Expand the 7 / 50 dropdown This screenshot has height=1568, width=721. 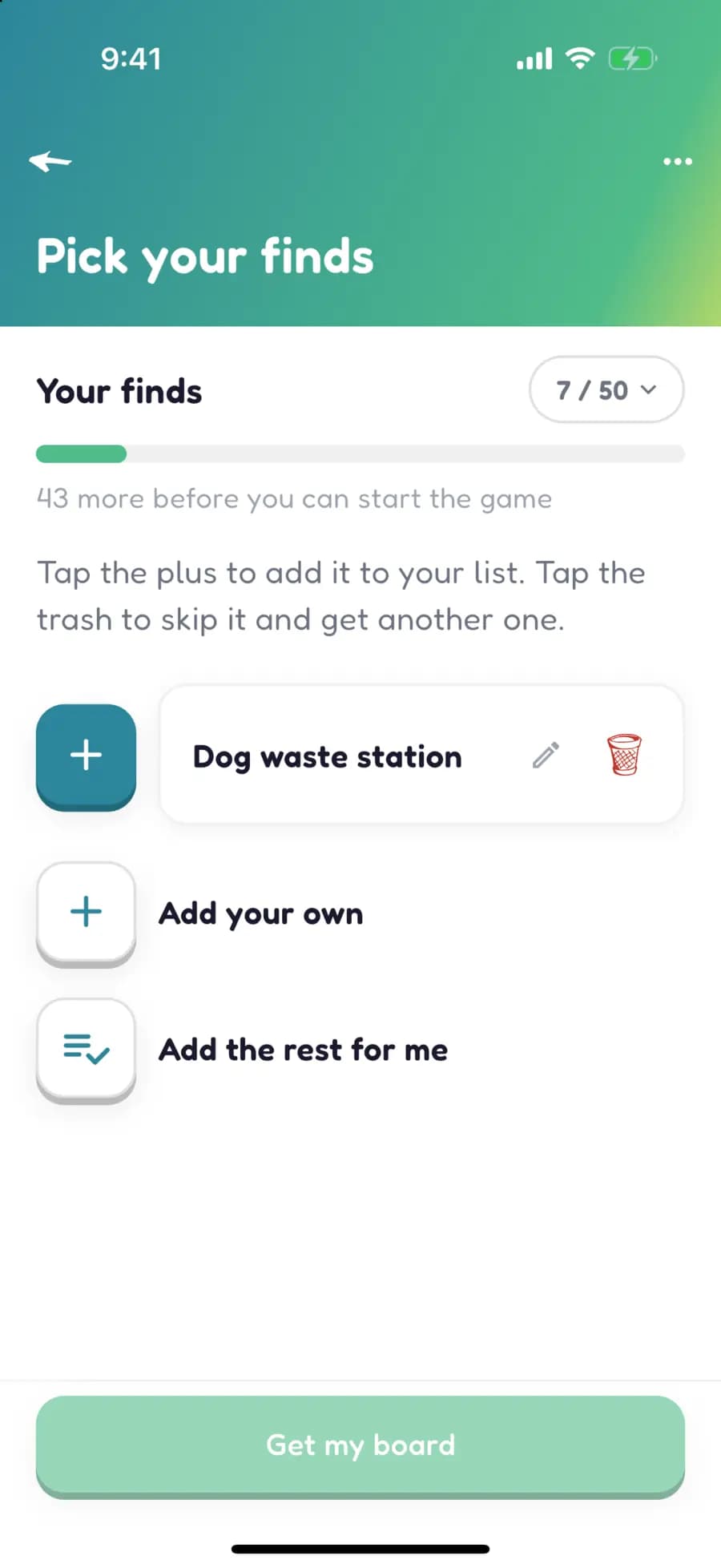click(606, 390)
